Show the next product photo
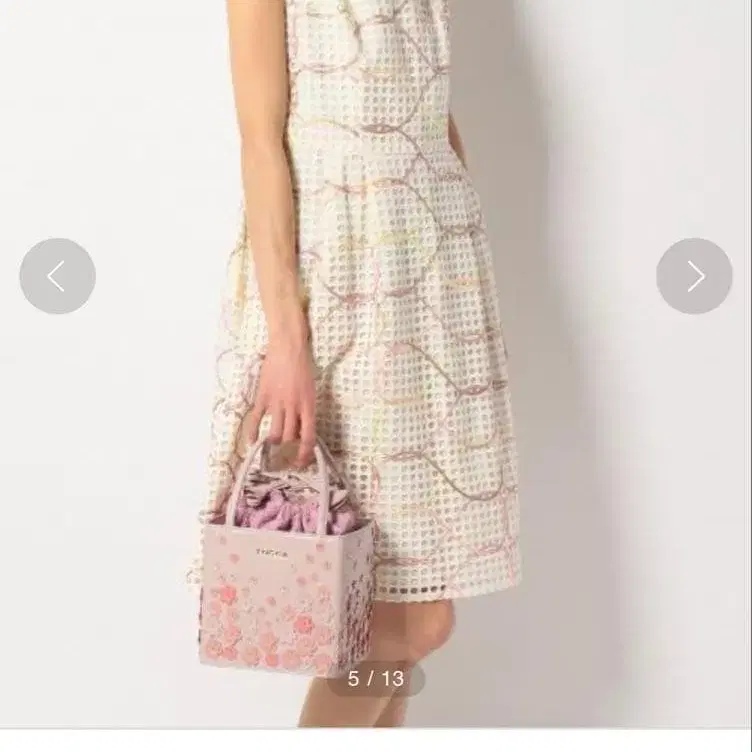Screen dimensions: 752x752 point(694,276)
